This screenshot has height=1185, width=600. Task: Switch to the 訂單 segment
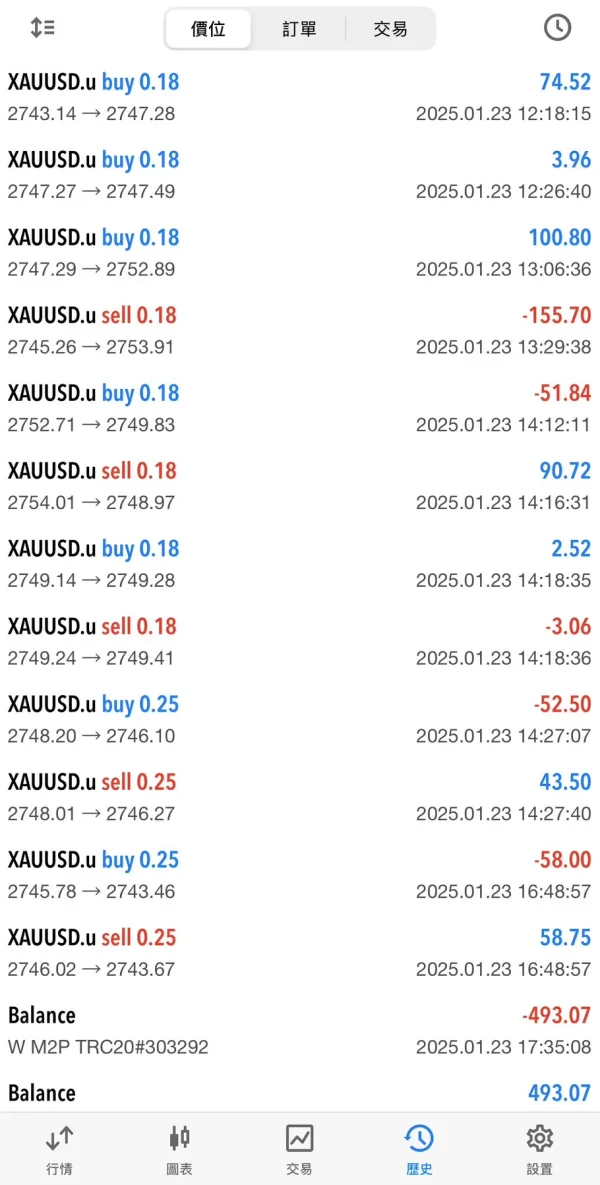click(x=299, y=29)
